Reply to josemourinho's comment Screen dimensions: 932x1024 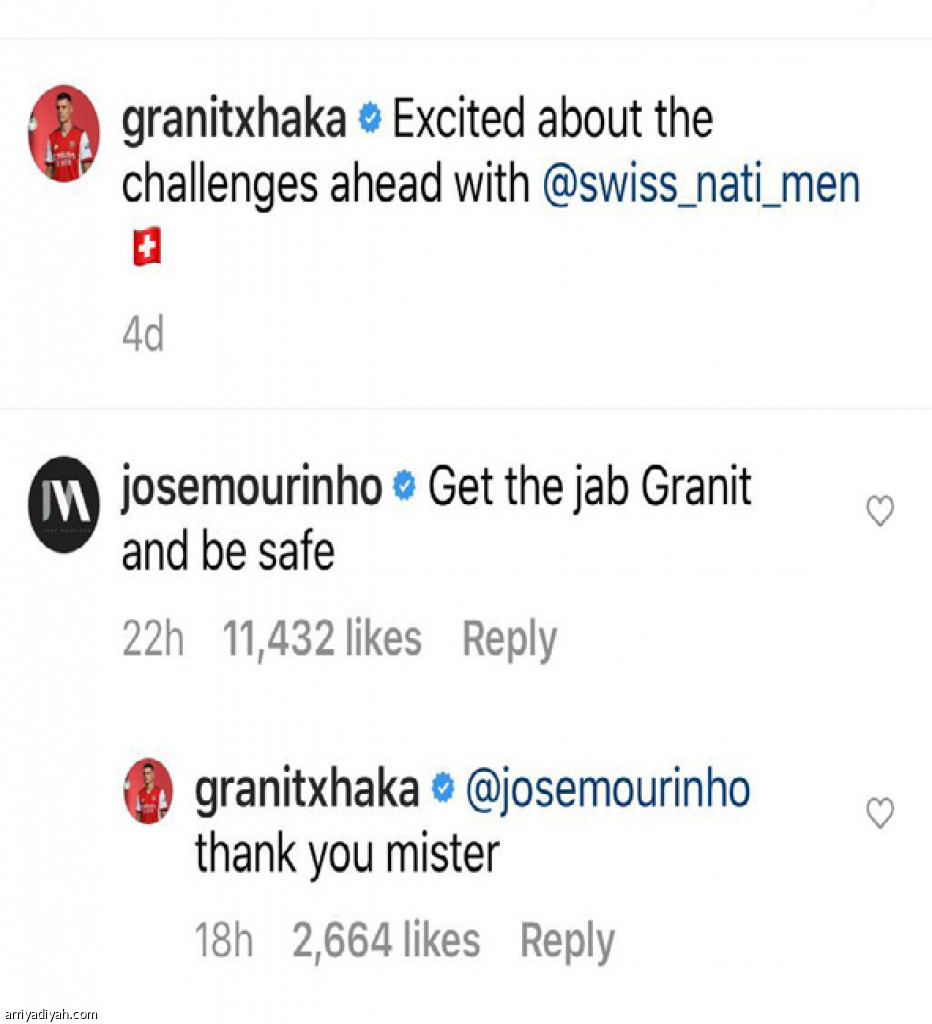click(509, 640)
